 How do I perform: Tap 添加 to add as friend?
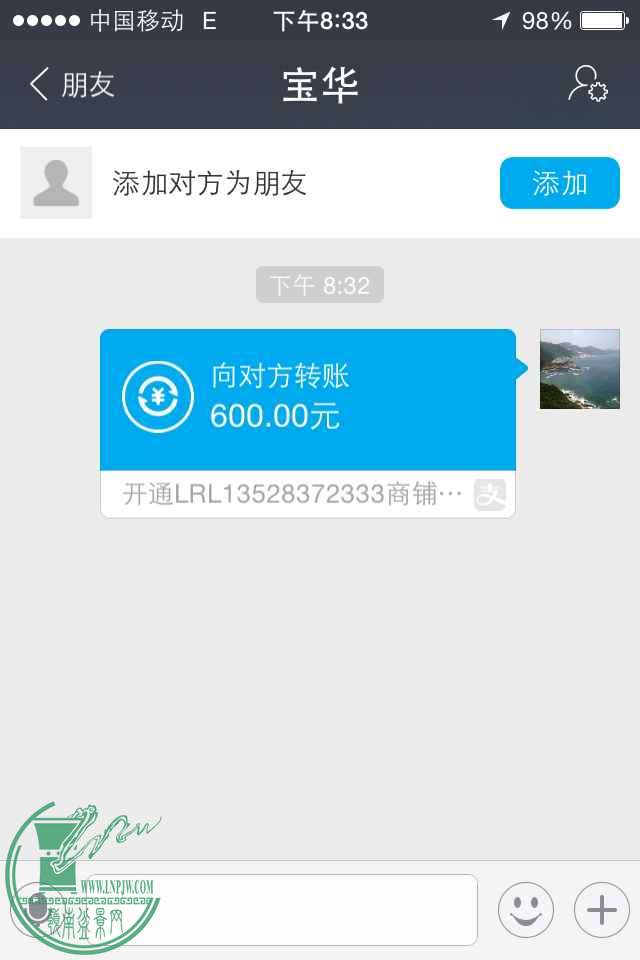point(559,183)
